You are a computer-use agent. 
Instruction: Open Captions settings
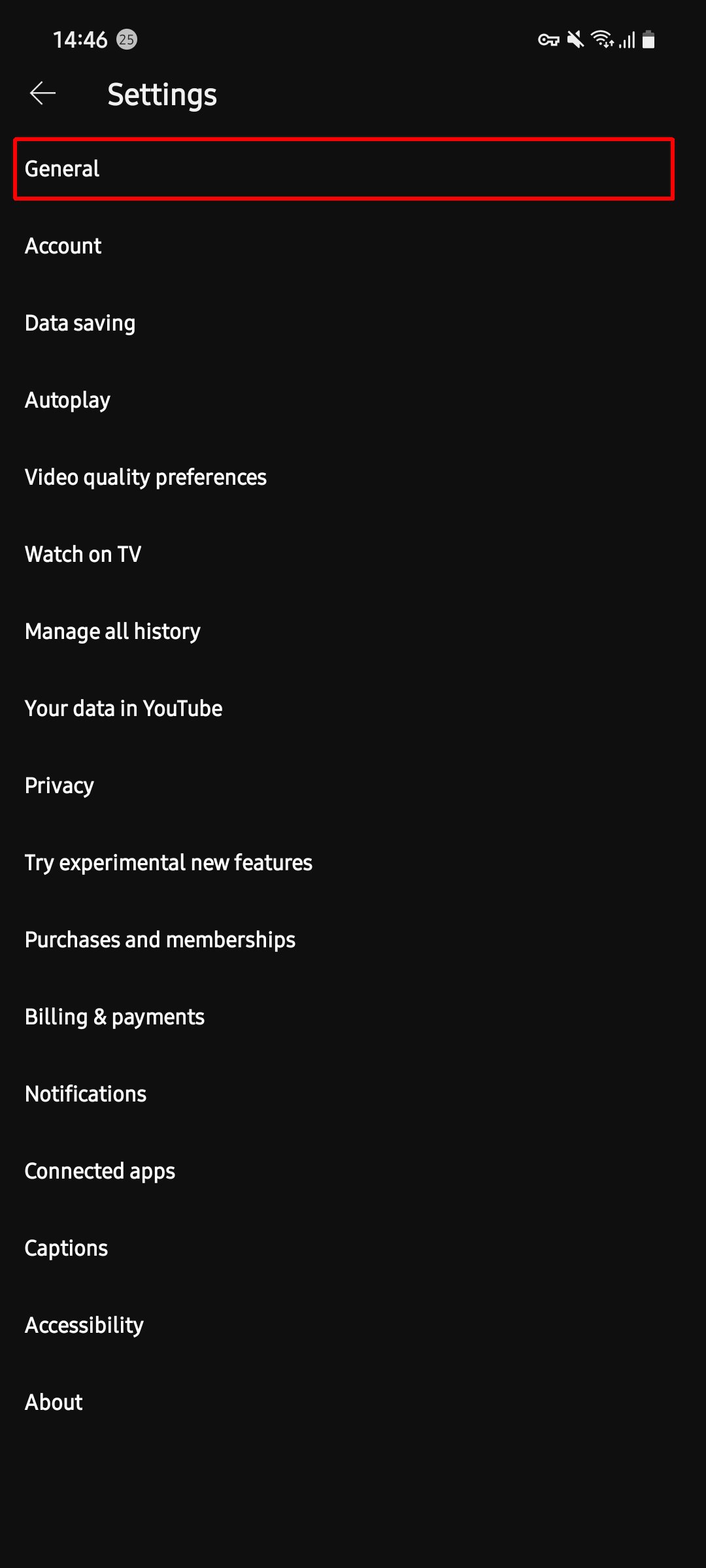pos(67,1249)
